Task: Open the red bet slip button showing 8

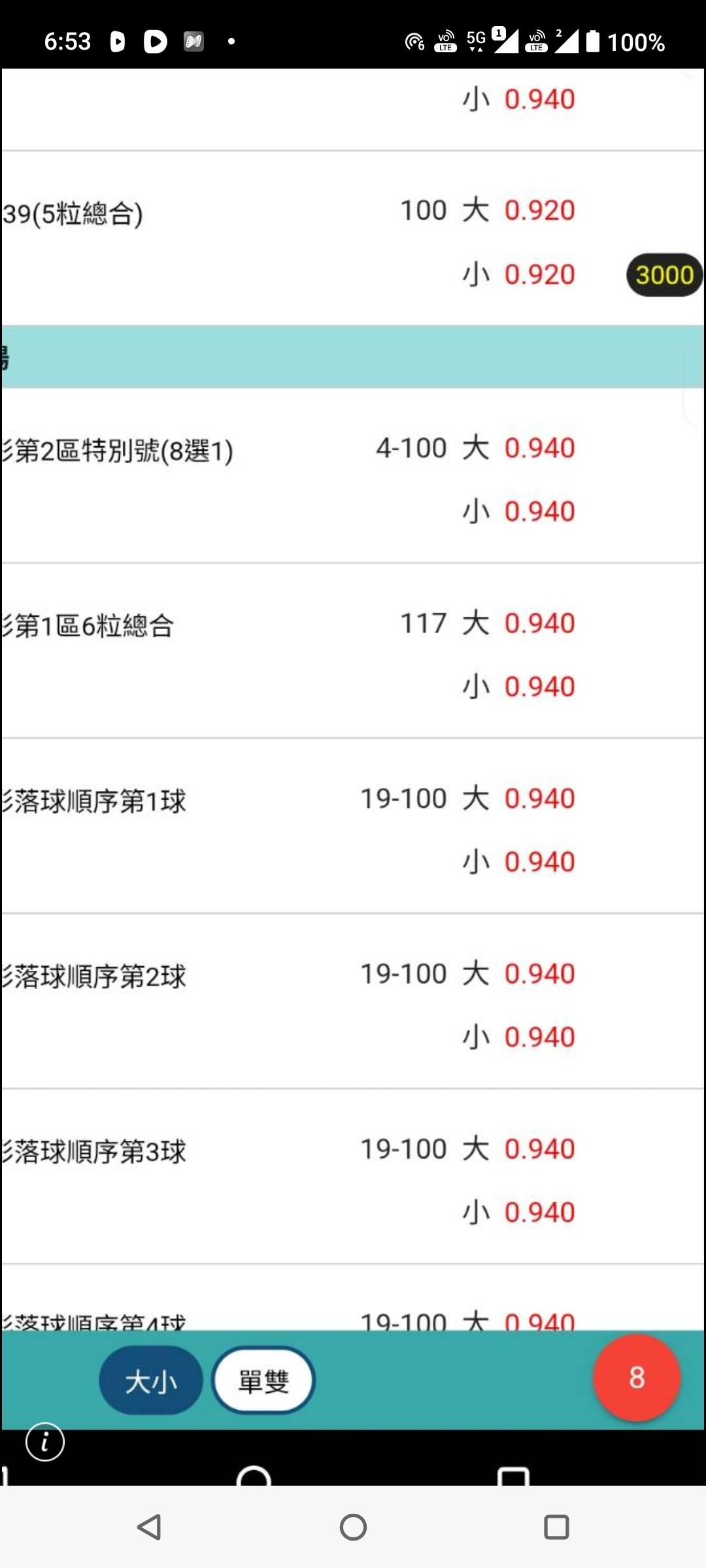Action: 637,1377
